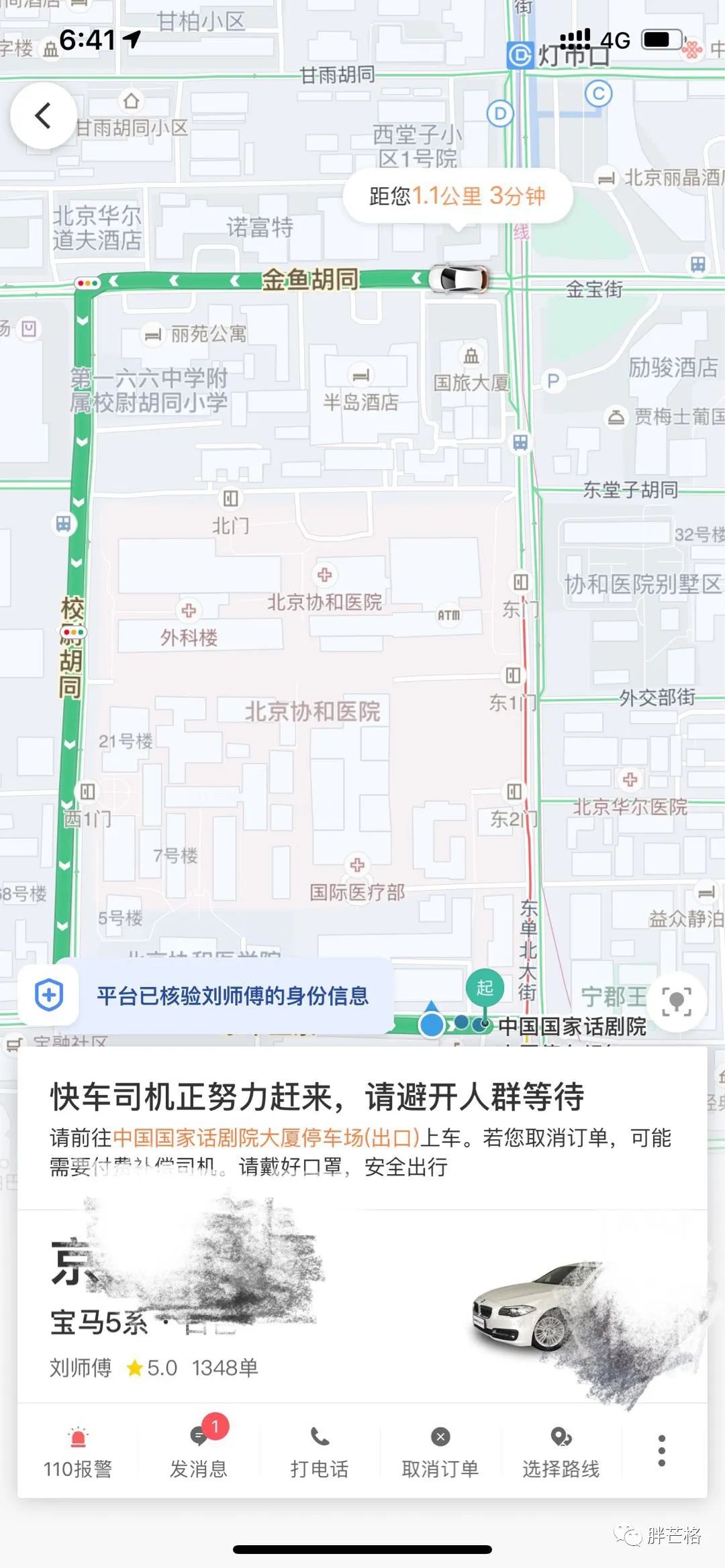
Task: Tap subway exit marker C at 灯市口
Action: 597,94
